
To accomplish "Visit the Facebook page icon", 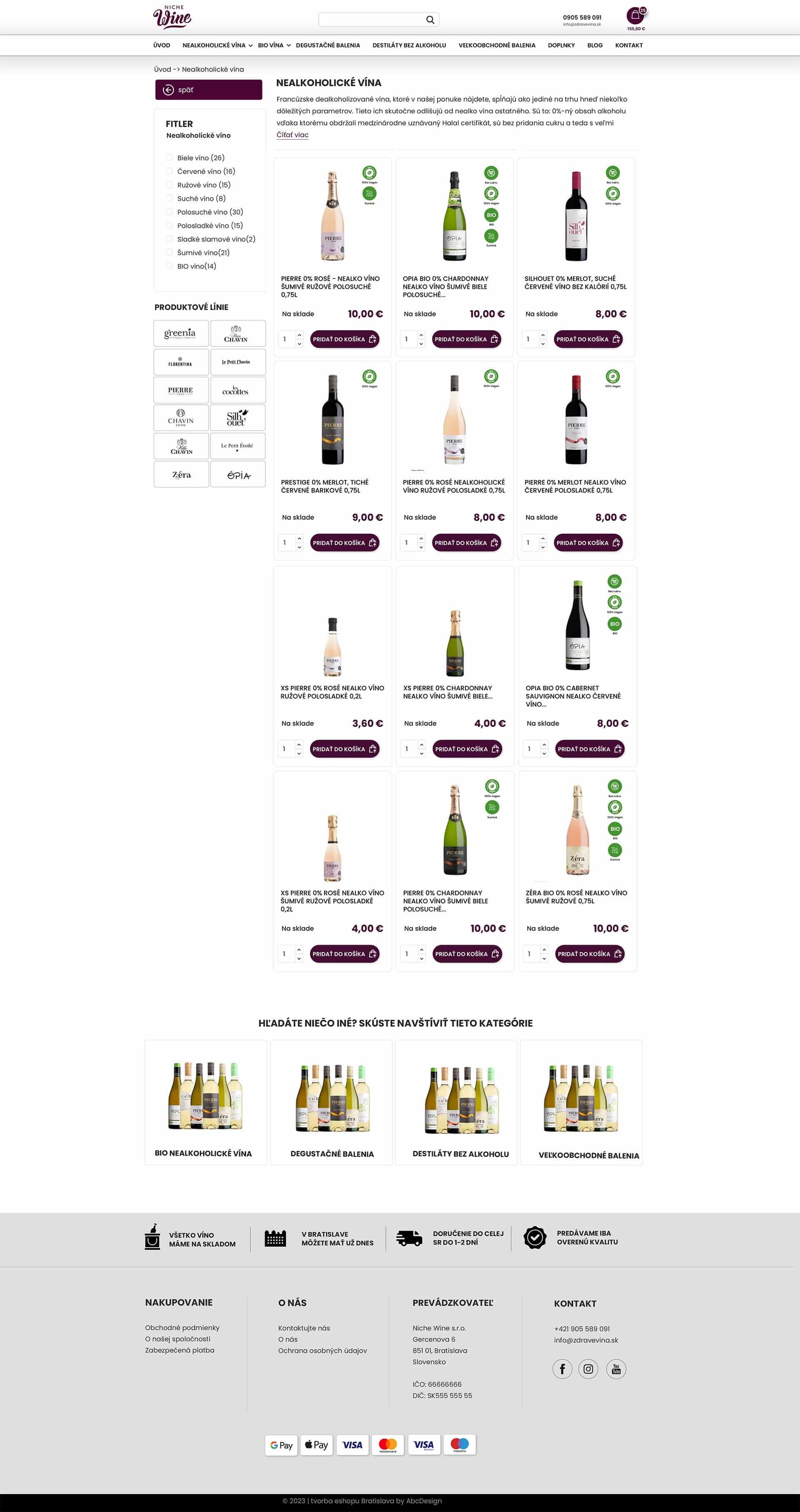I will click(562, 1369).
